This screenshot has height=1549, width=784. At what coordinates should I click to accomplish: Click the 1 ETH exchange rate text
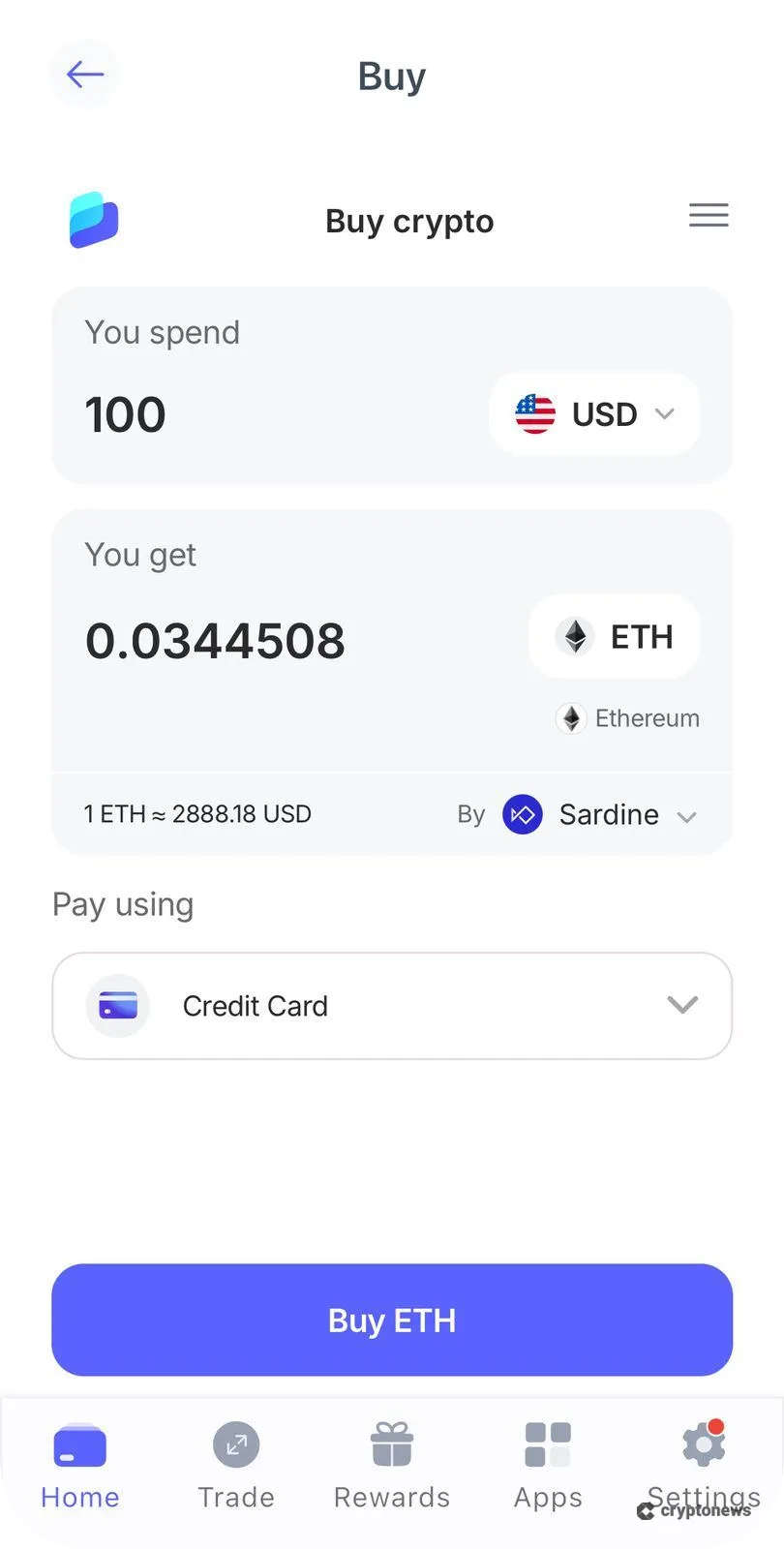pyautogui.click(x=196, y=814)
